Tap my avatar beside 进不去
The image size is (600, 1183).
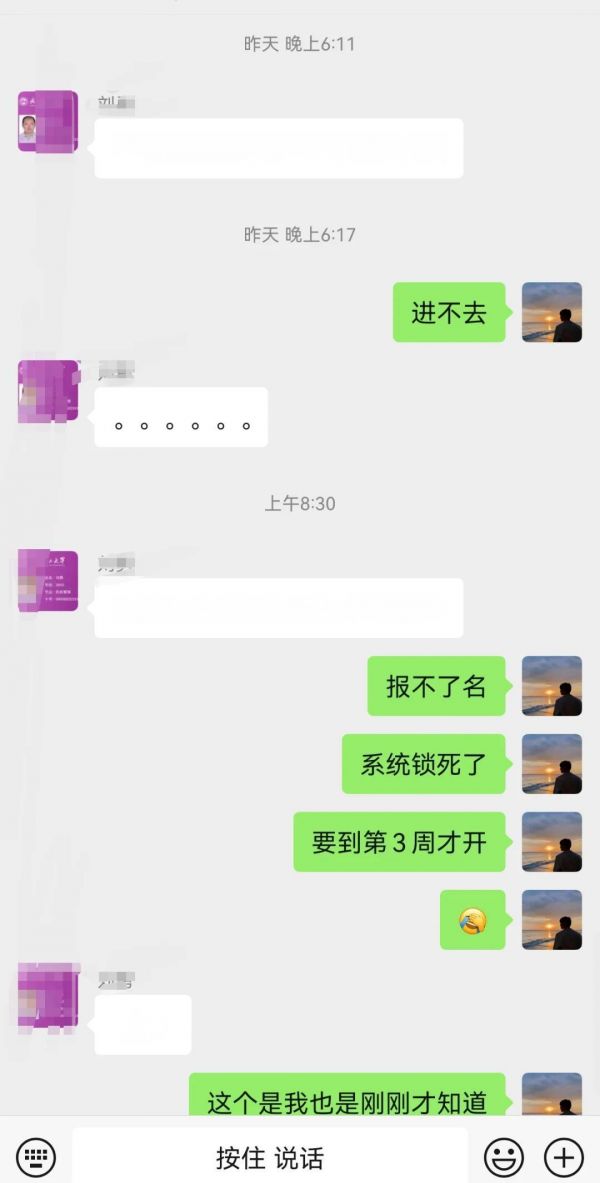coord(552,312)
